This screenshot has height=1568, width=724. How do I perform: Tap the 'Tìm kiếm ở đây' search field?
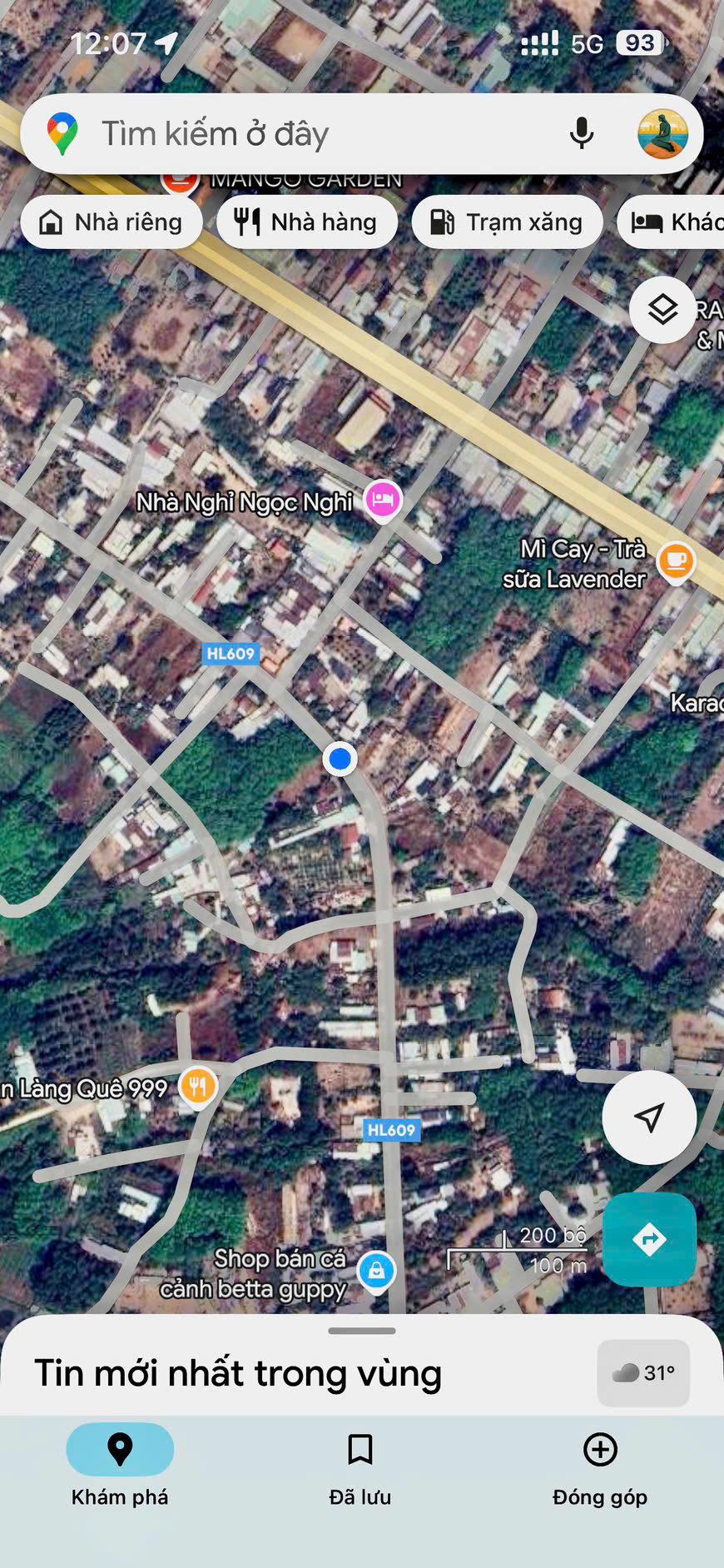pos(316,134)
